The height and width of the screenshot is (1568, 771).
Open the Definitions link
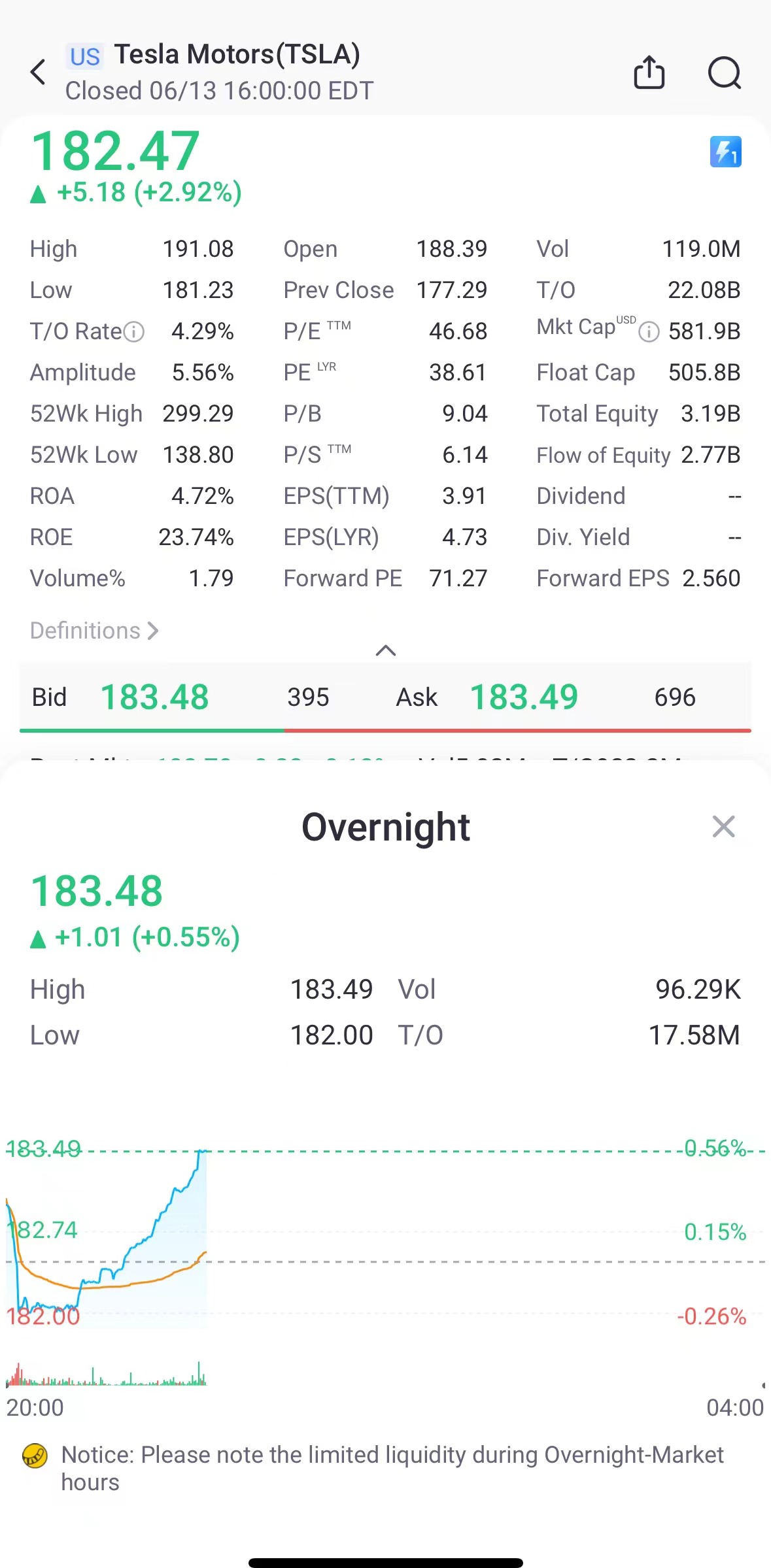coord(94,631)
